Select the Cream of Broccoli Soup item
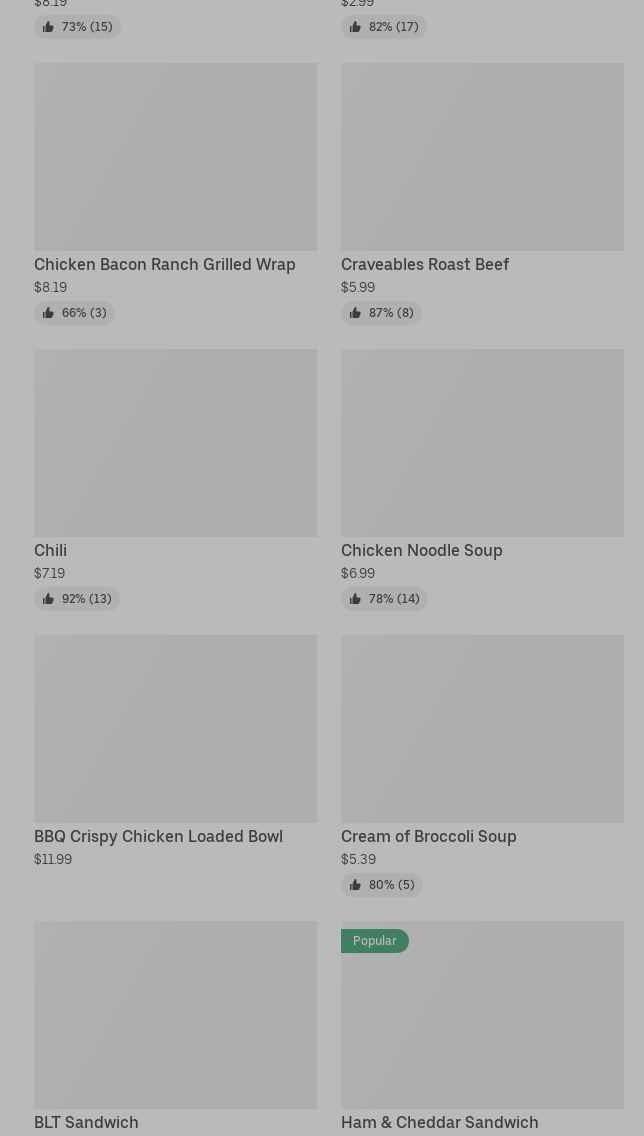 click(482, 766)
